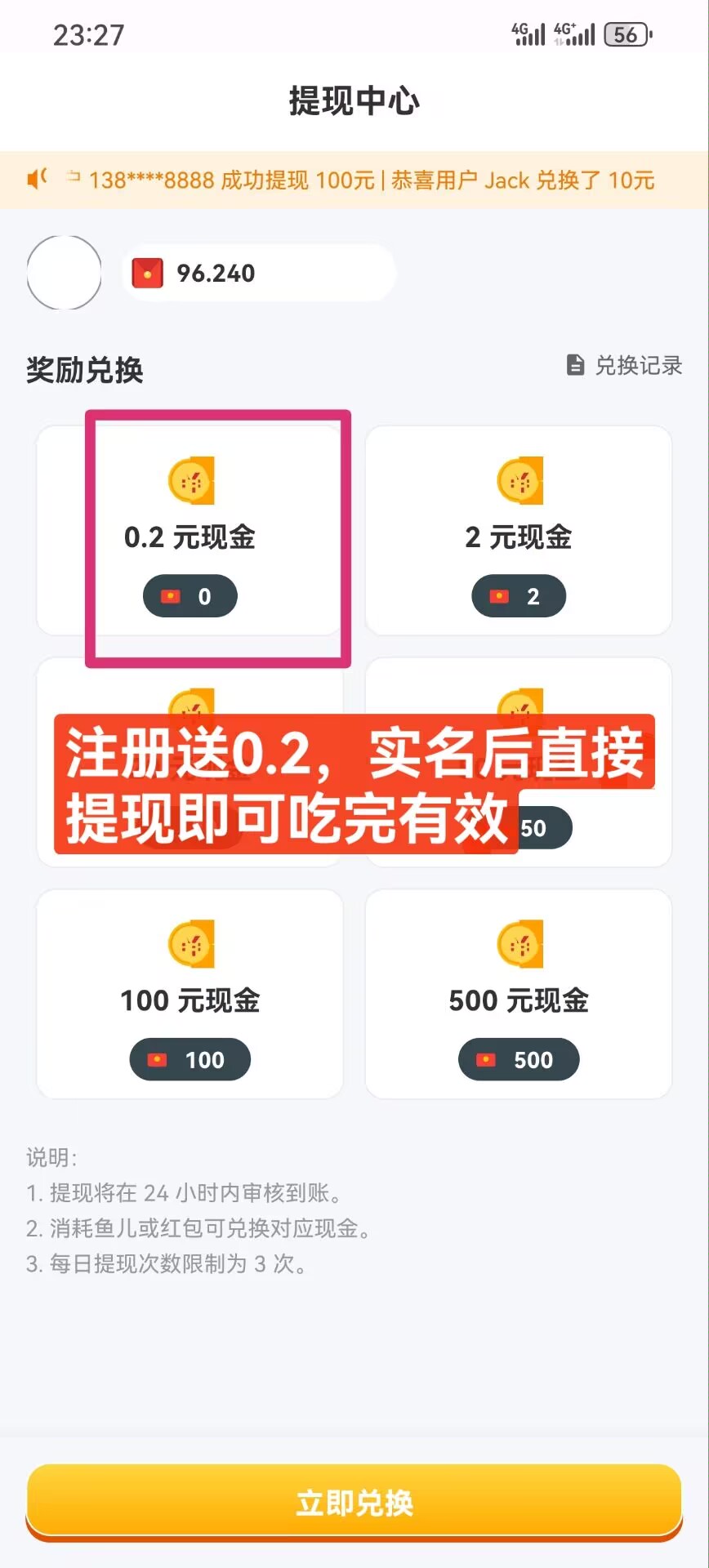Click the circular avatar placeholder

(64, 273)
